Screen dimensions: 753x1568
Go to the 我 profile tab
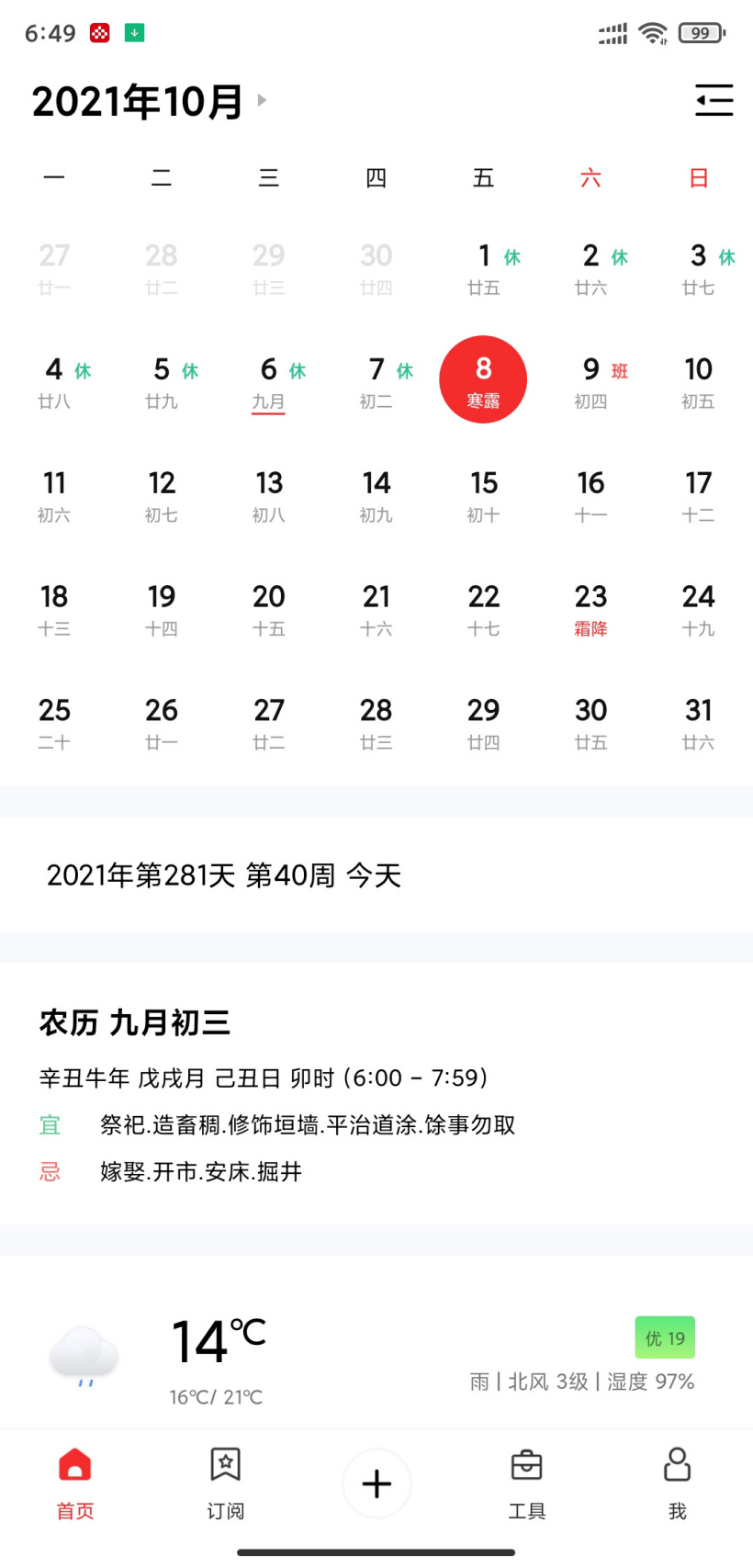click(678, 1483)
